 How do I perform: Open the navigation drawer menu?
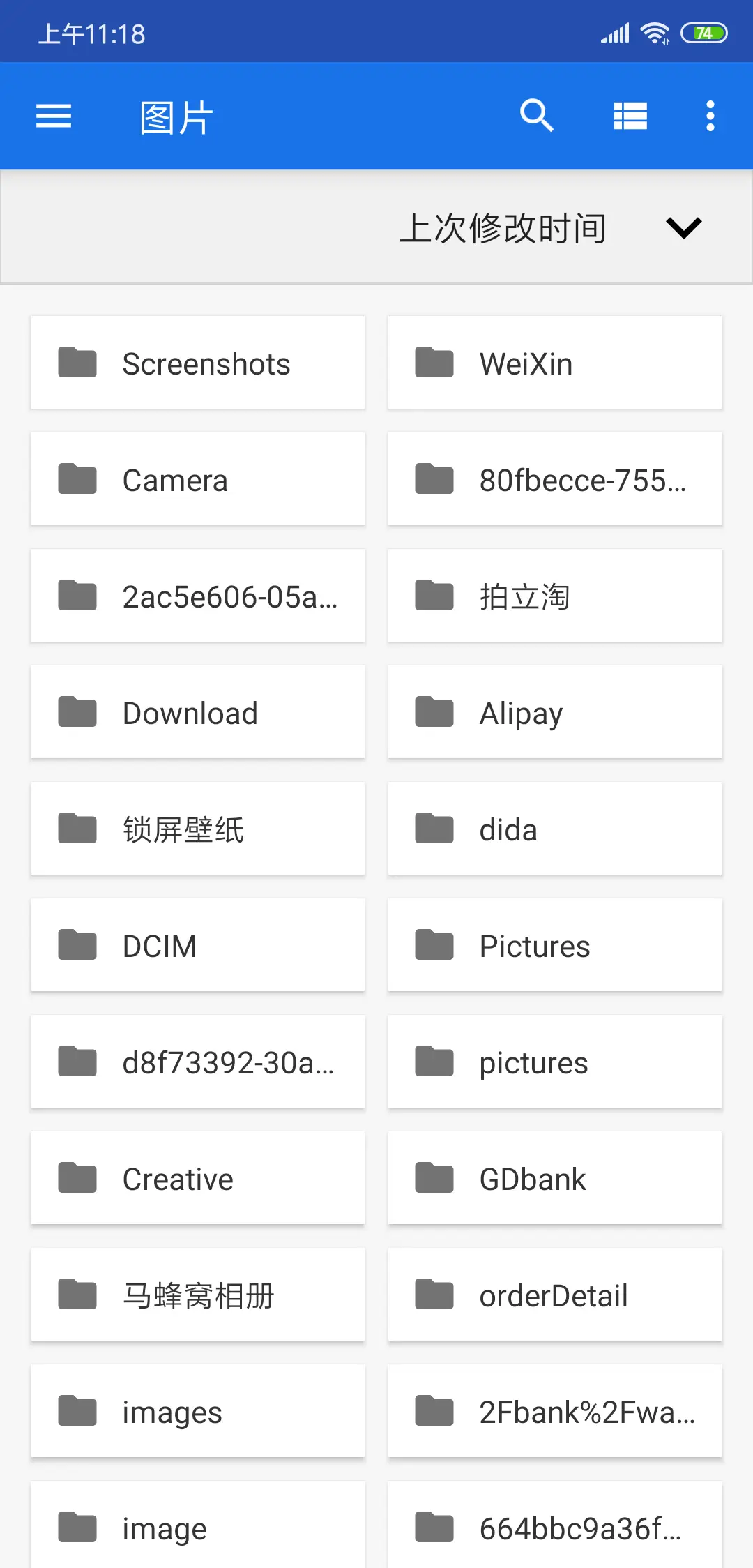54,116
